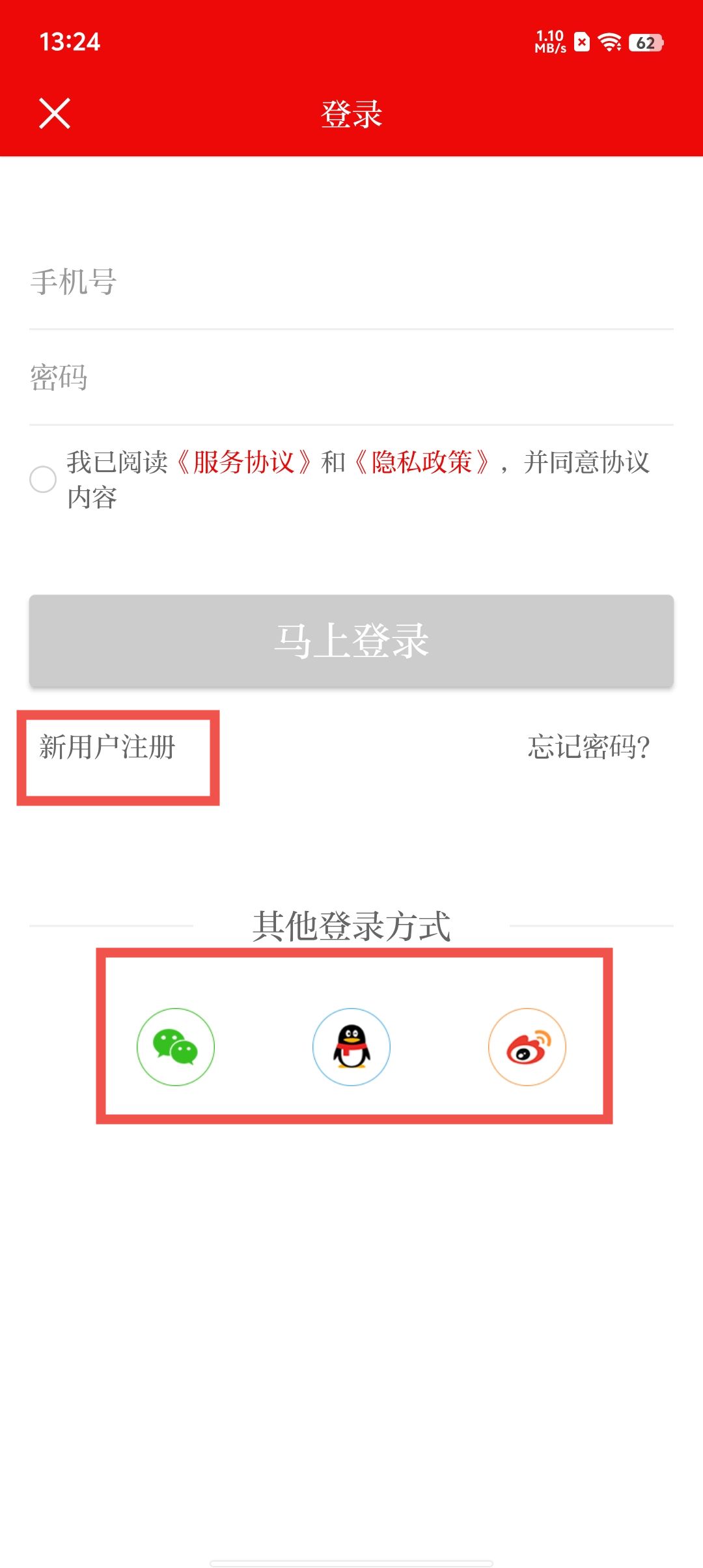Focus the 手机号 phone number field
The width and height of the screenshot is (703, 1568).
point(351,282)
